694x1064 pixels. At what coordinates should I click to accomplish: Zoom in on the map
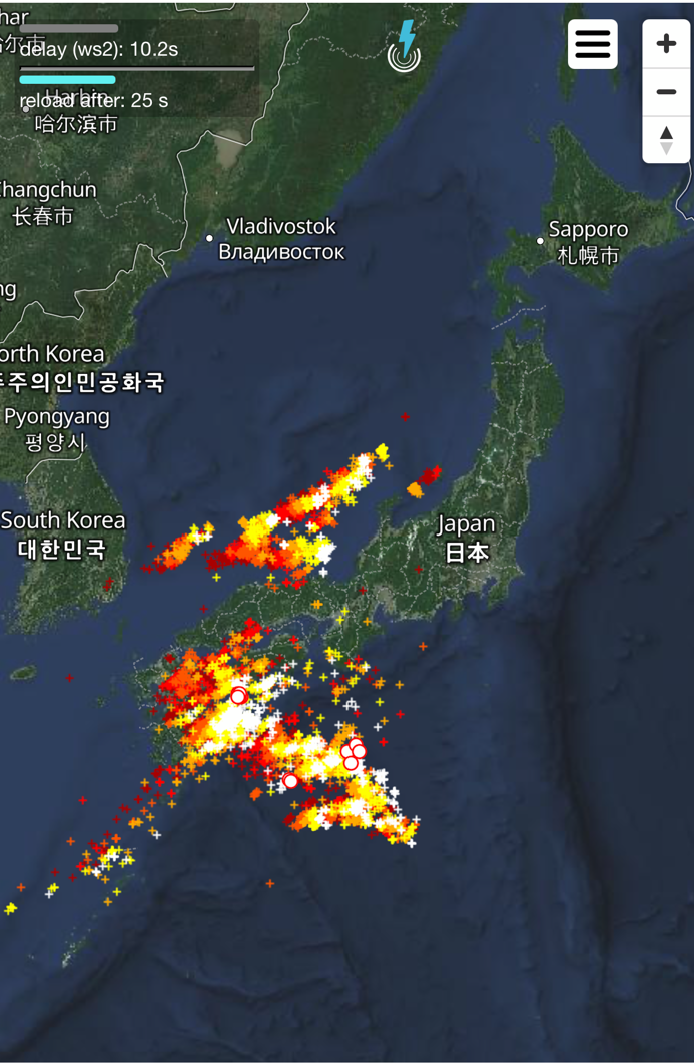(666, 44)
